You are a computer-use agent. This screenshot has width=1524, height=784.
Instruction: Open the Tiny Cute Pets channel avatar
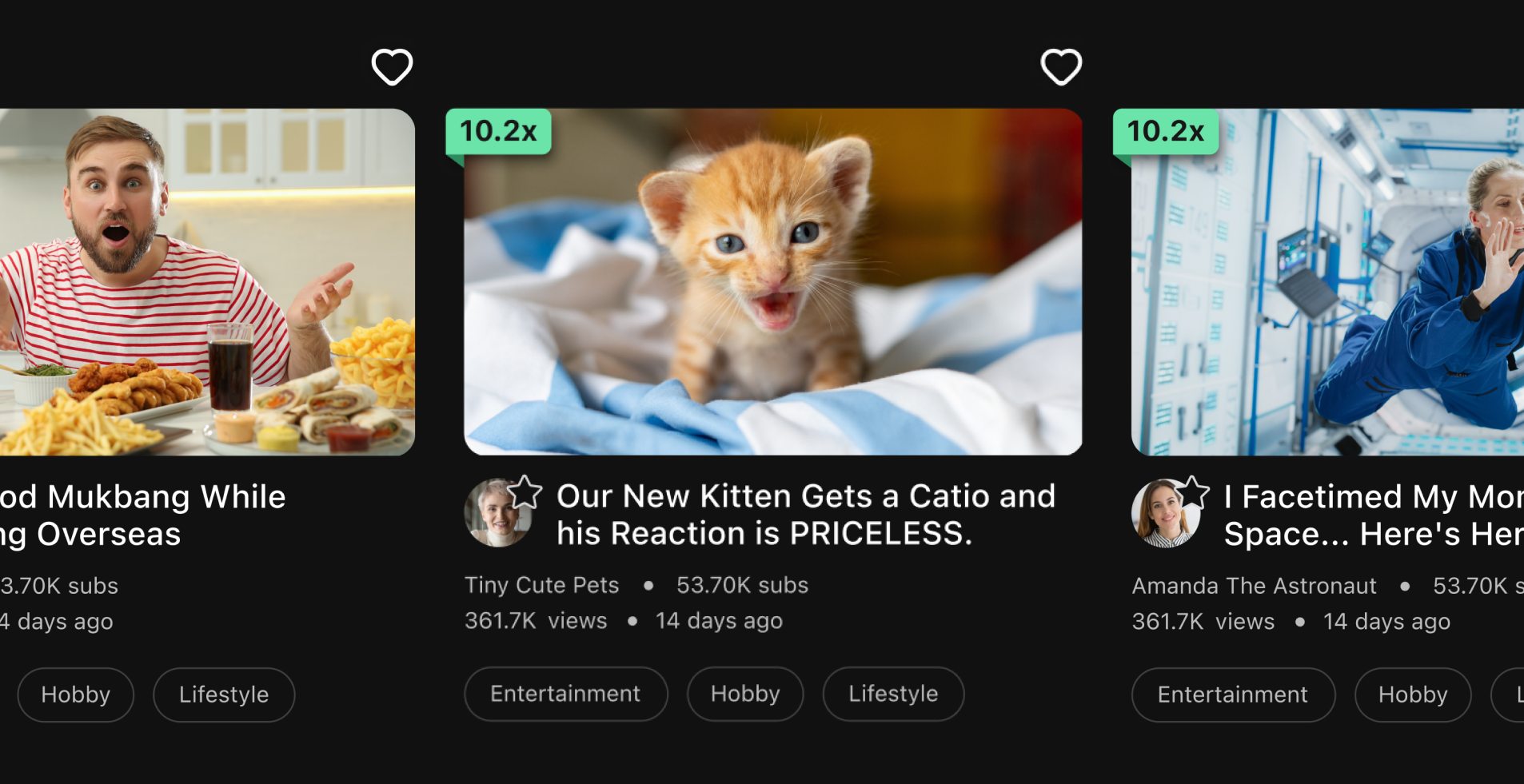(x=498, y=513)
